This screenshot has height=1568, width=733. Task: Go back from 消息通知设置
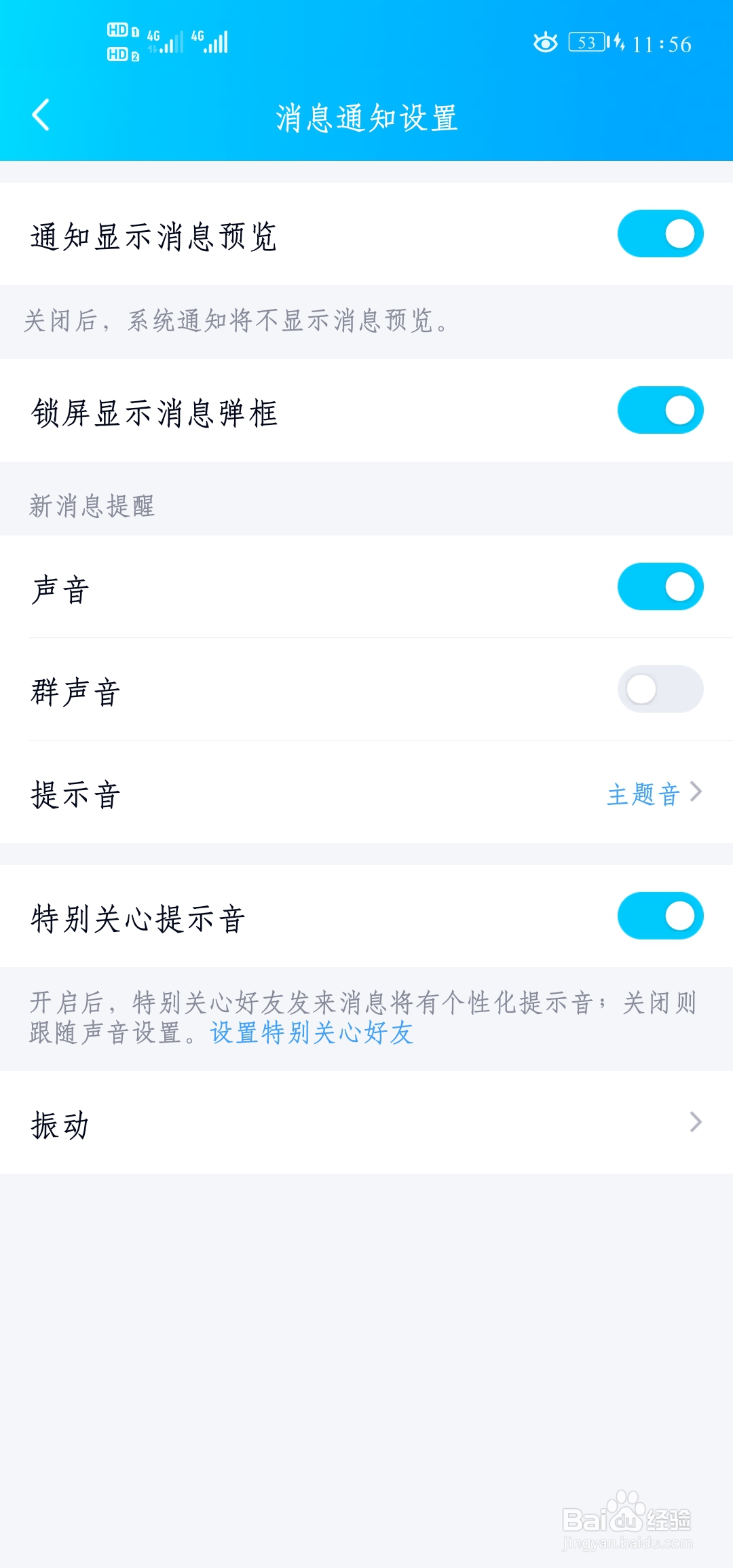[41, 115]
